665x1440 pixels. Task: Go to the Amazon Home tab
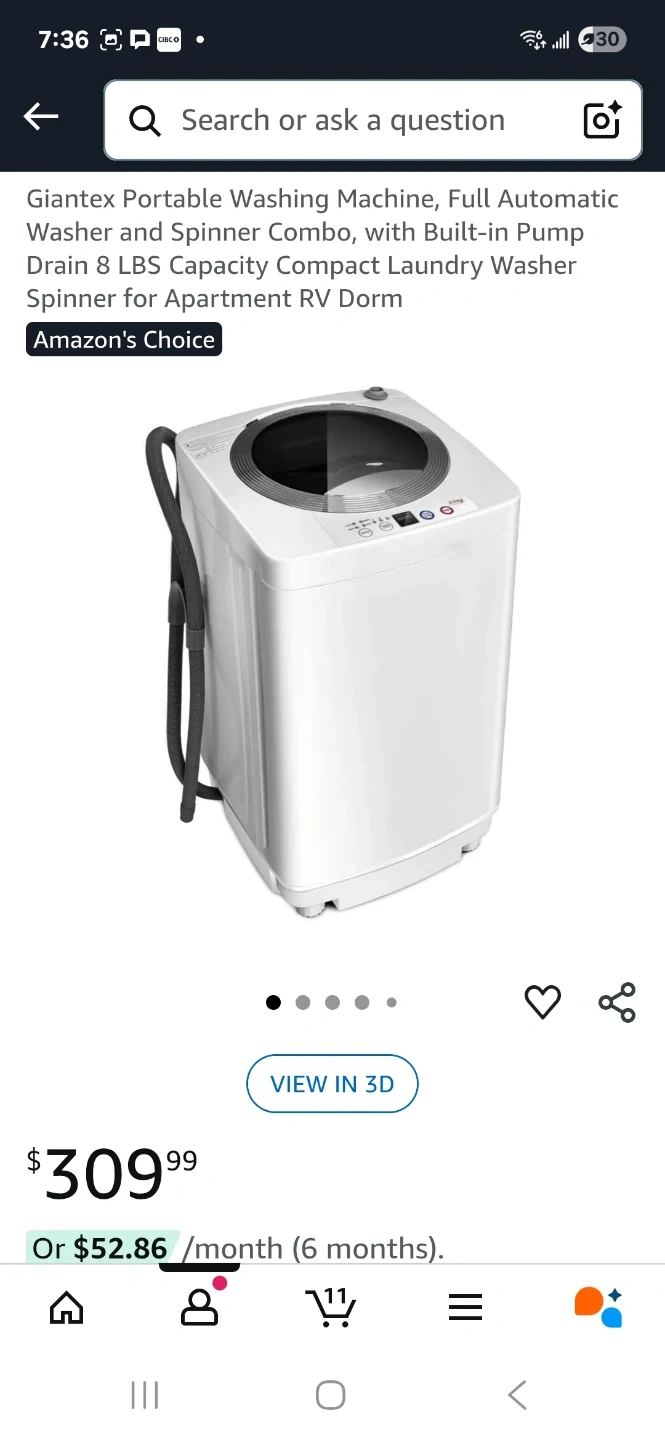pyautogui.click(x=67, y=1307)
